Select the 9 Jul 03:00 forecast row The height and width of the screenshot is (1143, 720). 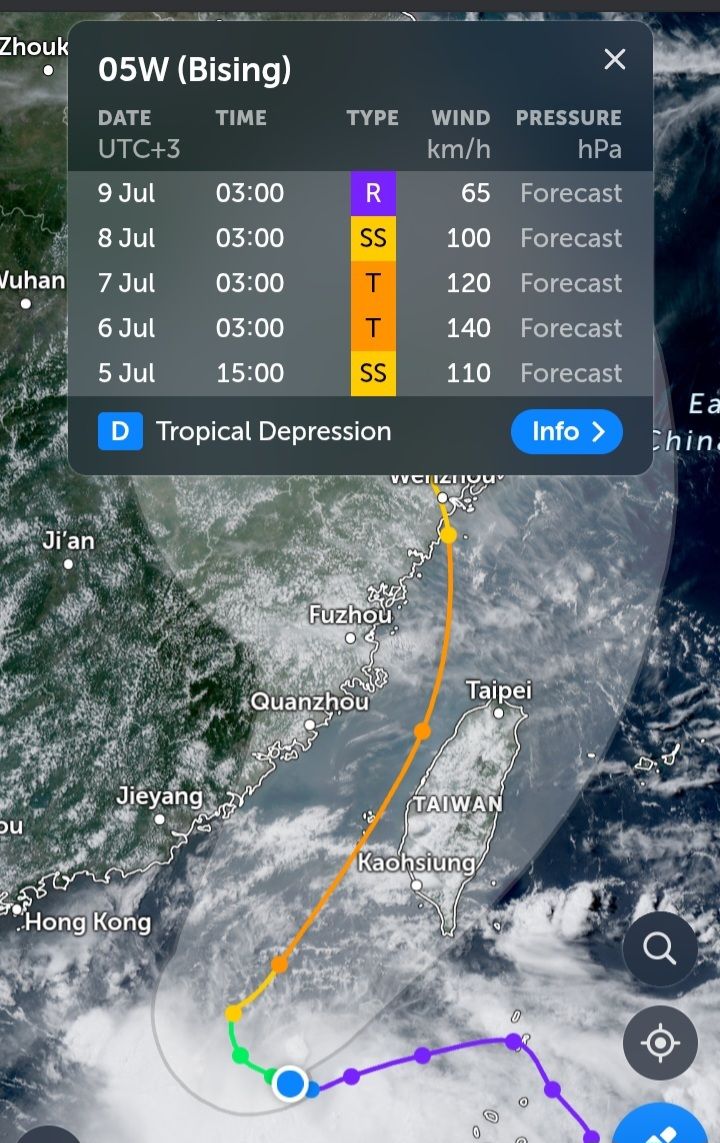coord(360,193)
